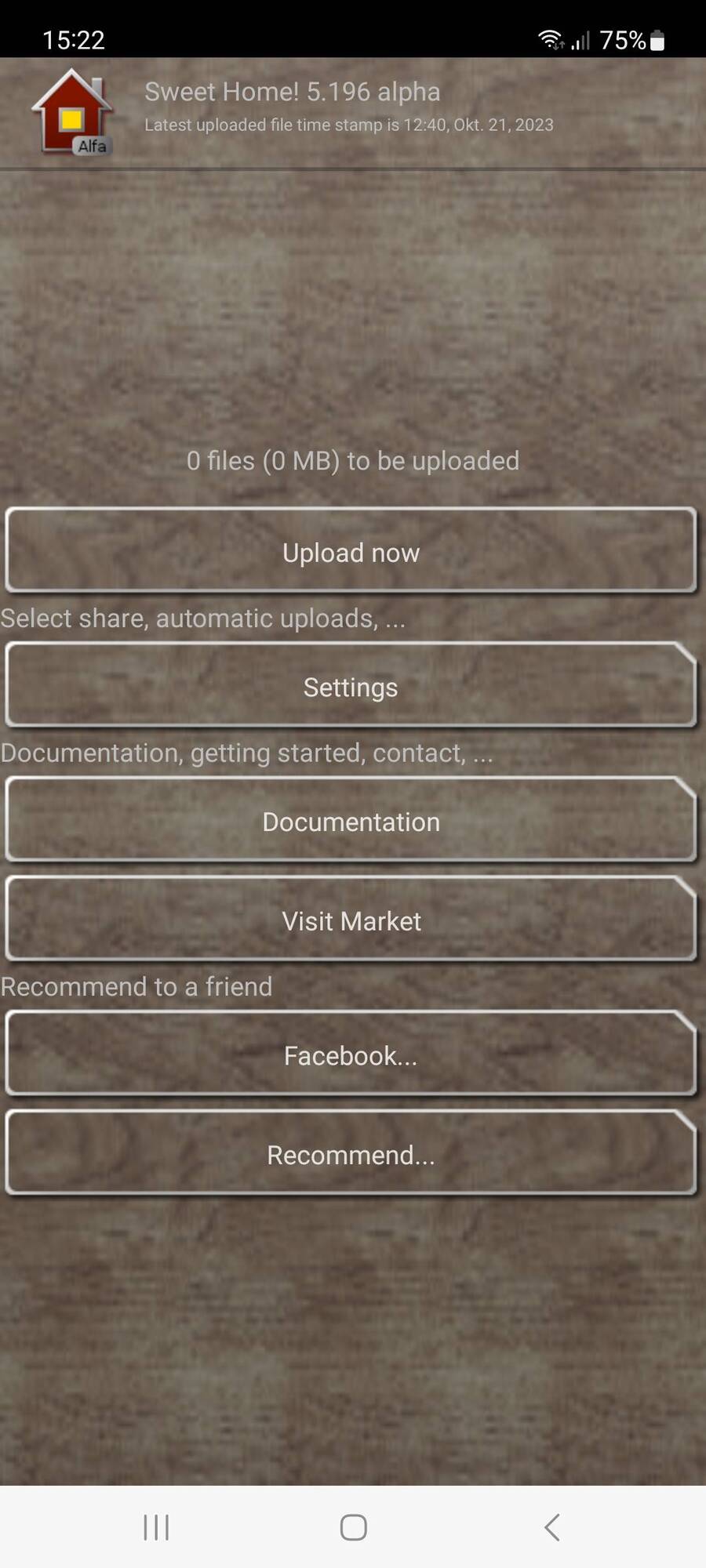Open the Documentation button
This screenshot has width=706, height=1568.
pyautogui.click(x=351, y=821)
